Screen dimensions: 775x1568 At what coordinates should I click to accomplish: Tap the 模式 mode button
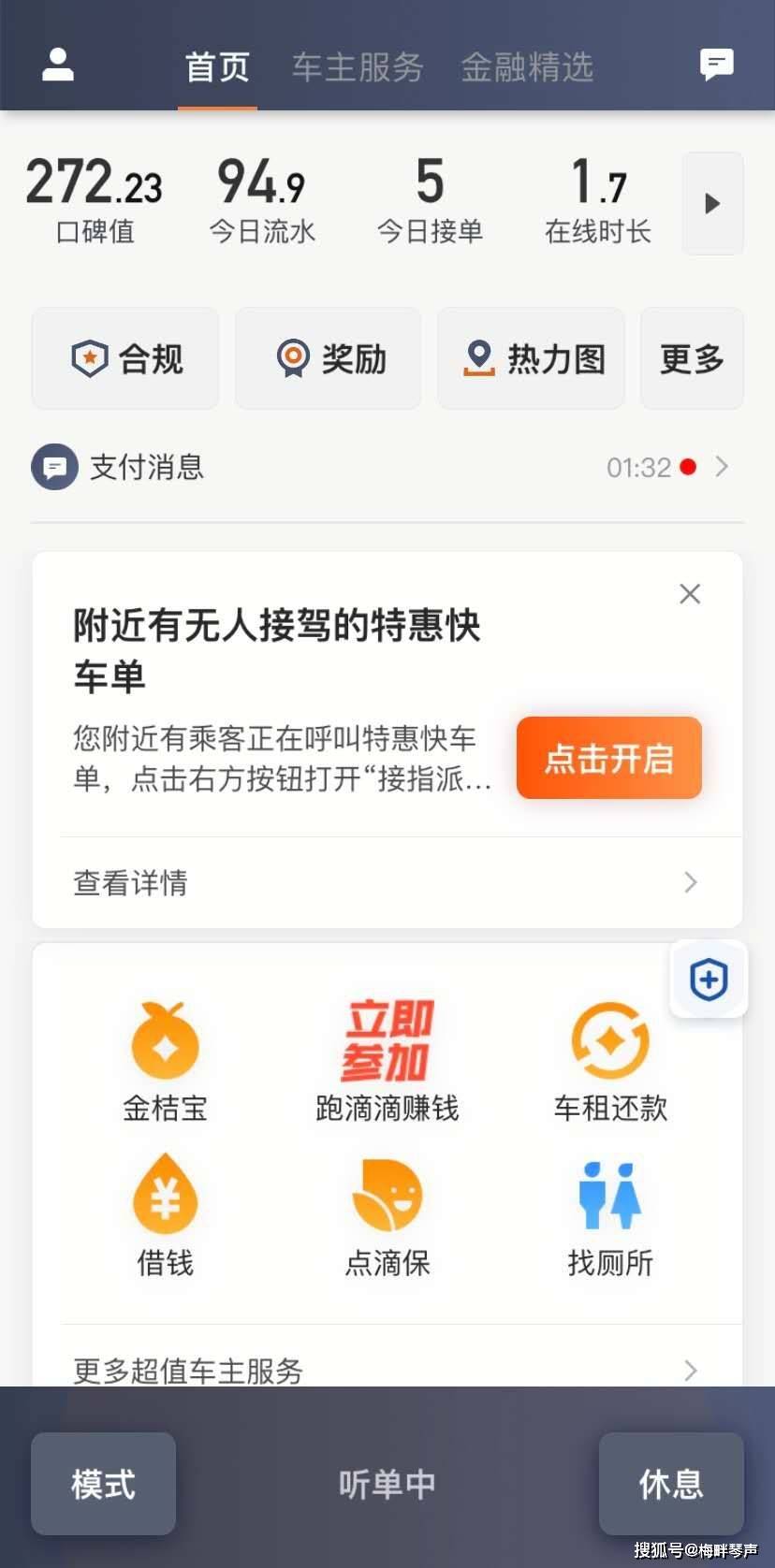point(103,1484)
